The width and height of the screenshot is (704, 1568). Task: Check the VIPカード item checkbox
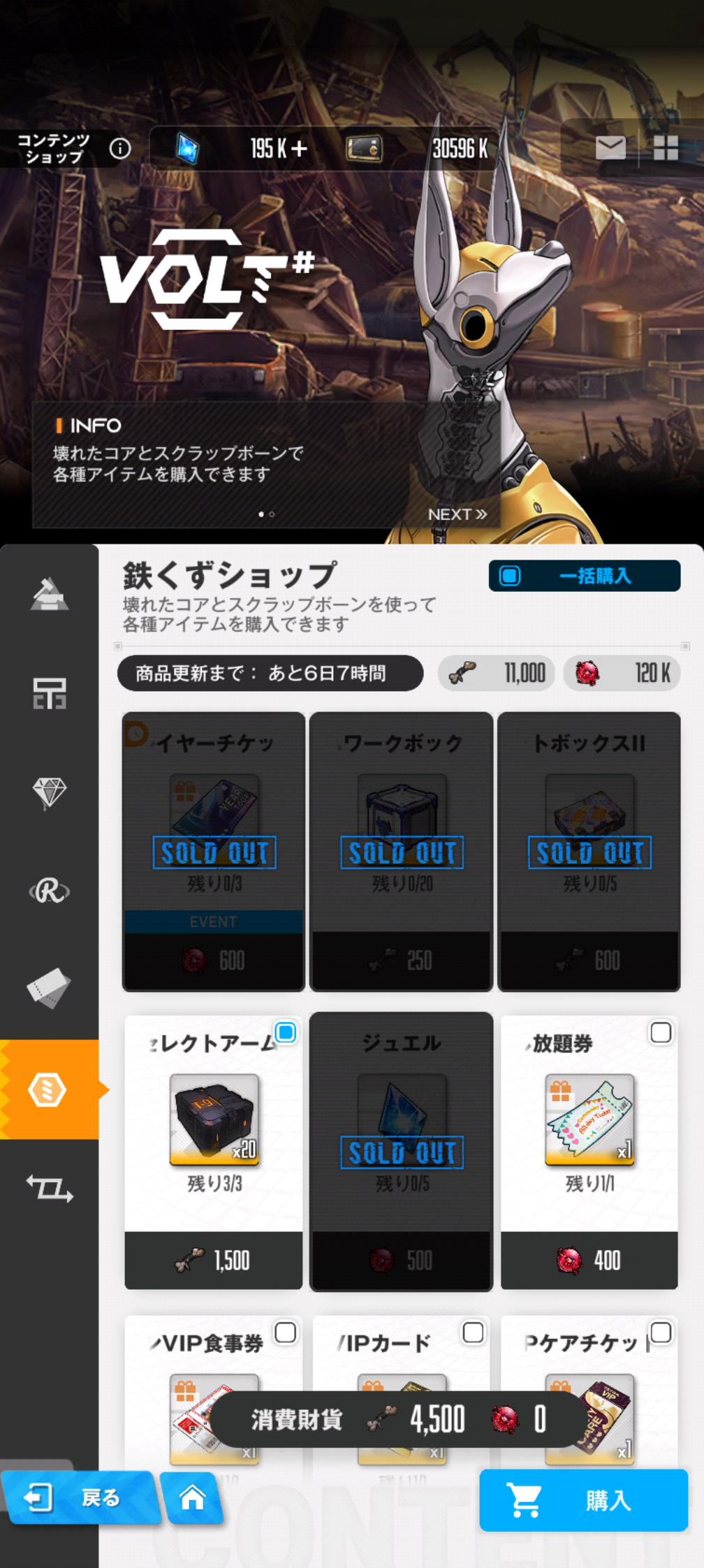(x=474, y=1333)
